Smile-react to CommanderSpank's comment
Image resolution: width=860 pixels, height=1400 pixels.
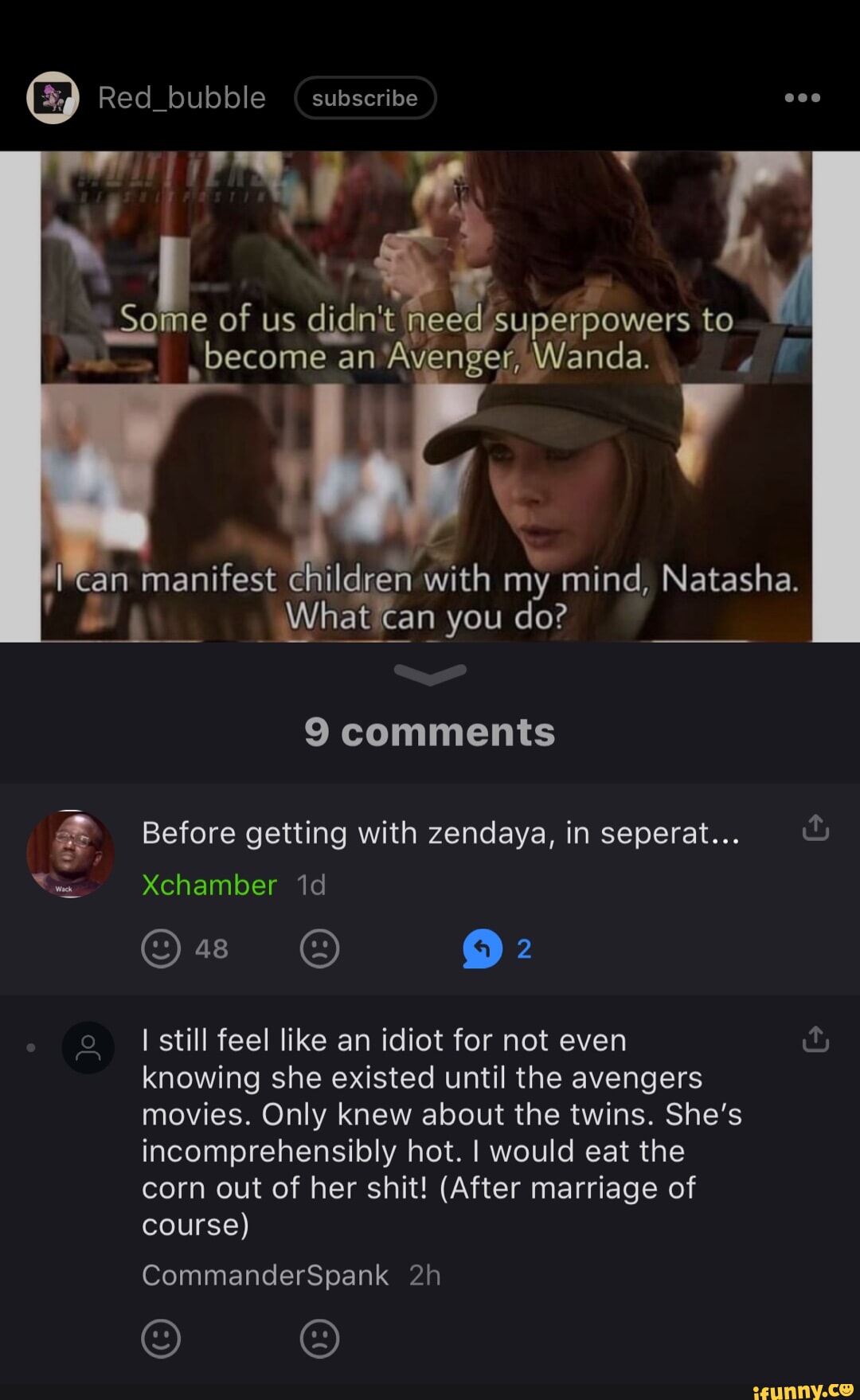pos(160,1339)
